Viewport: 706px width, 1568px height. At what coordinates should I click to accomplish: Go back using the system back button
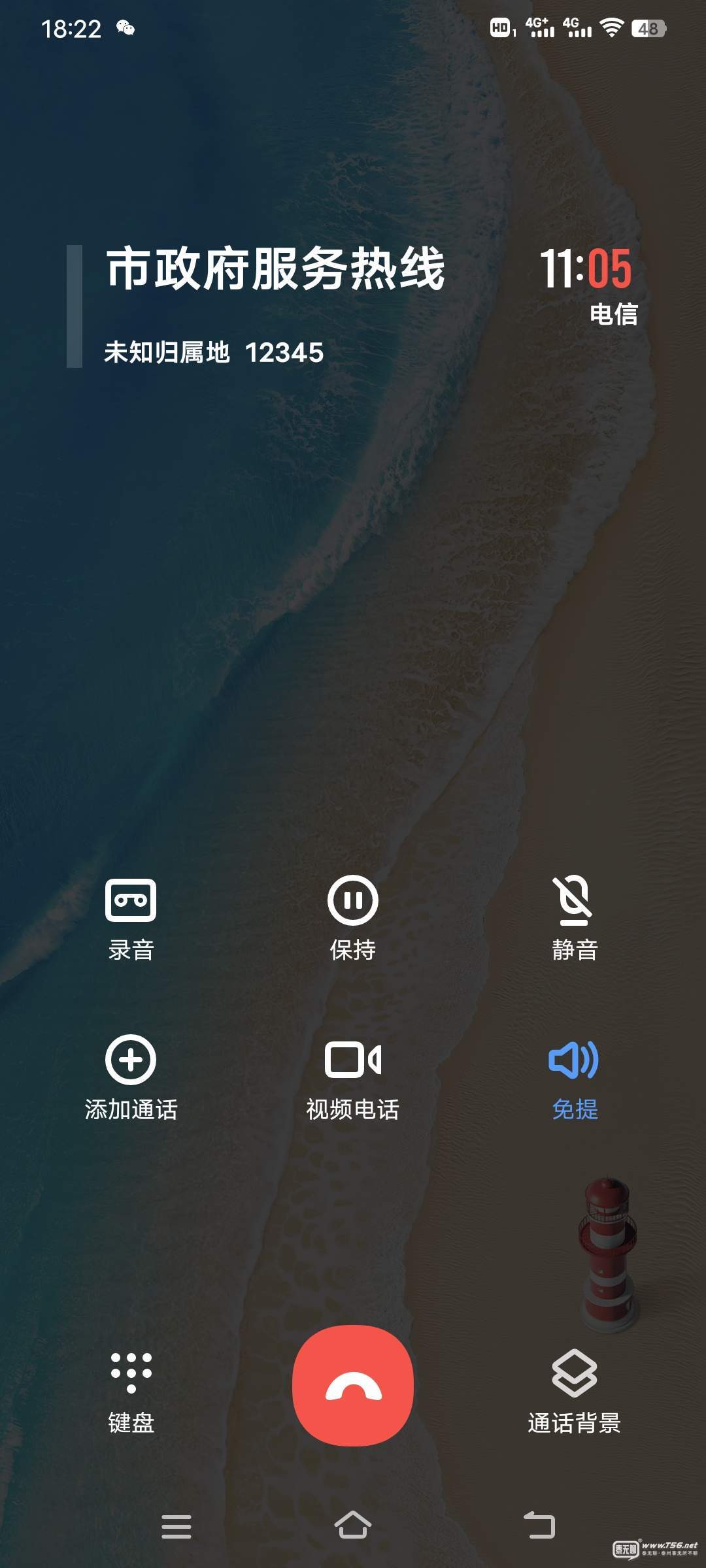(539, 1526)
